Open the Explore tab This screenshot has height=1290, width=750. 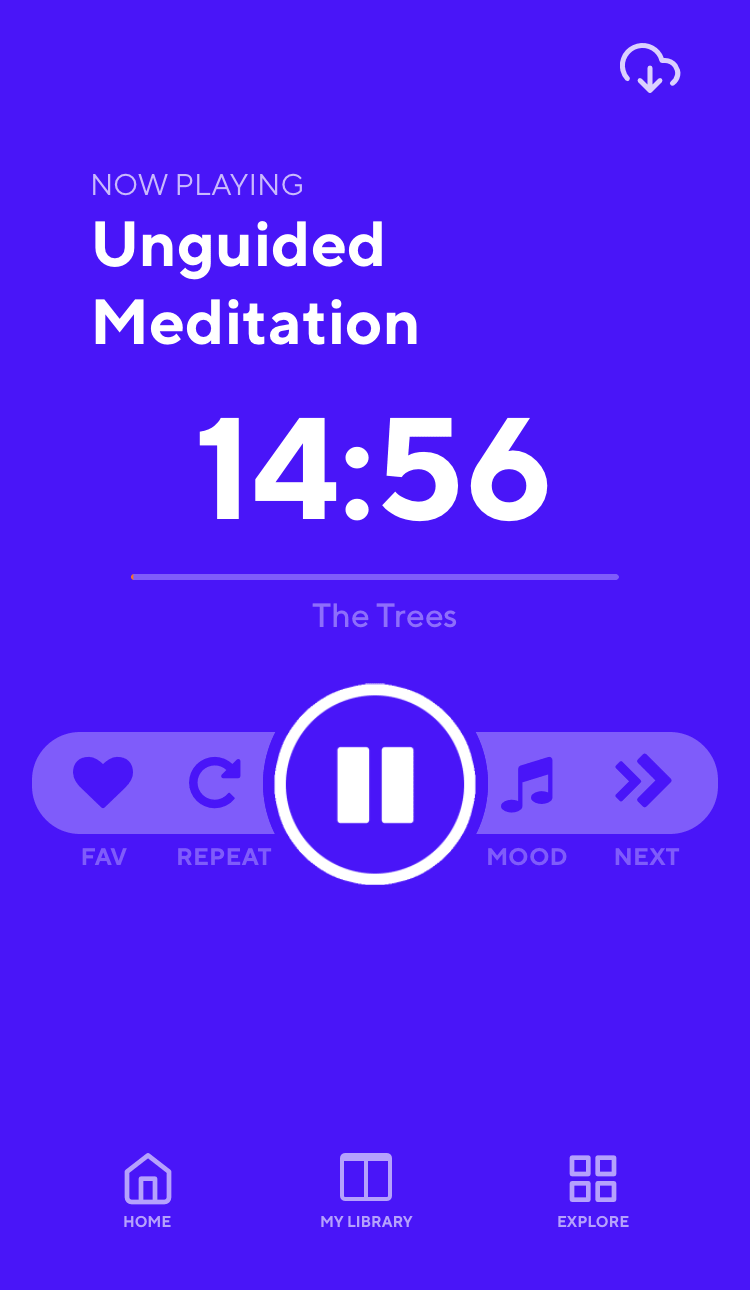pos(593,1190)
